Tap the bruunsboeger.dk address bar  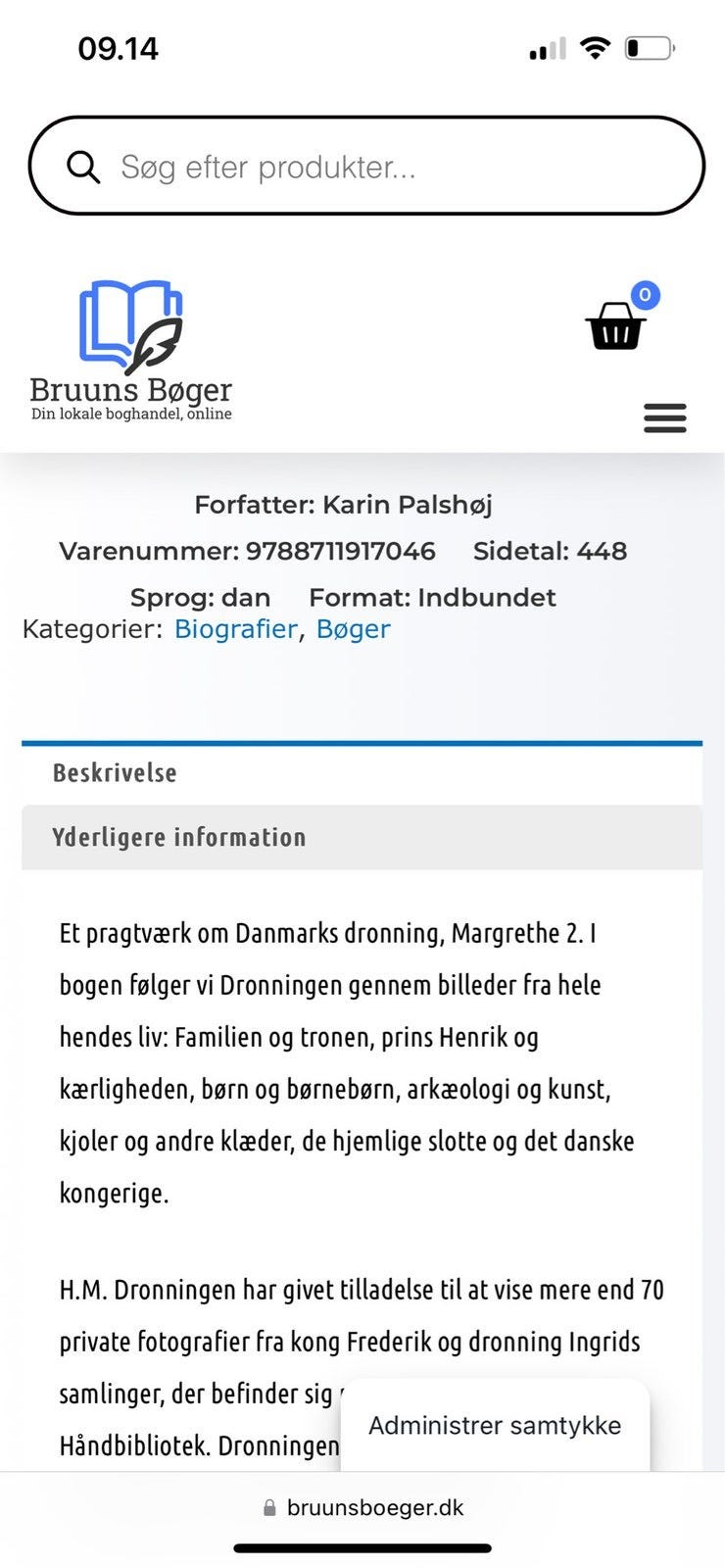click(x=364, y=1508)
